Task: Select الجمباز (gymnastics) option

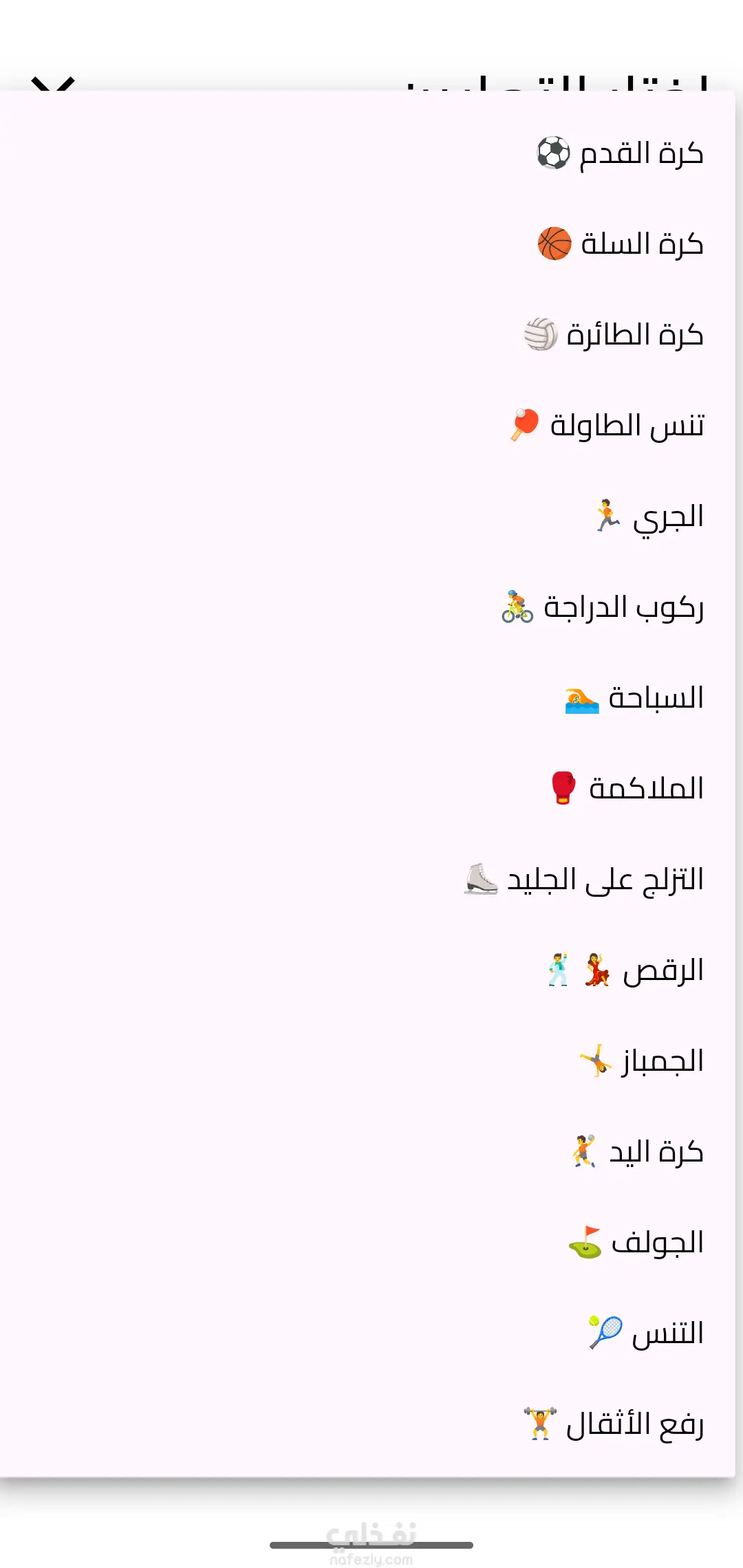Action: click(x=641, y=1060)
